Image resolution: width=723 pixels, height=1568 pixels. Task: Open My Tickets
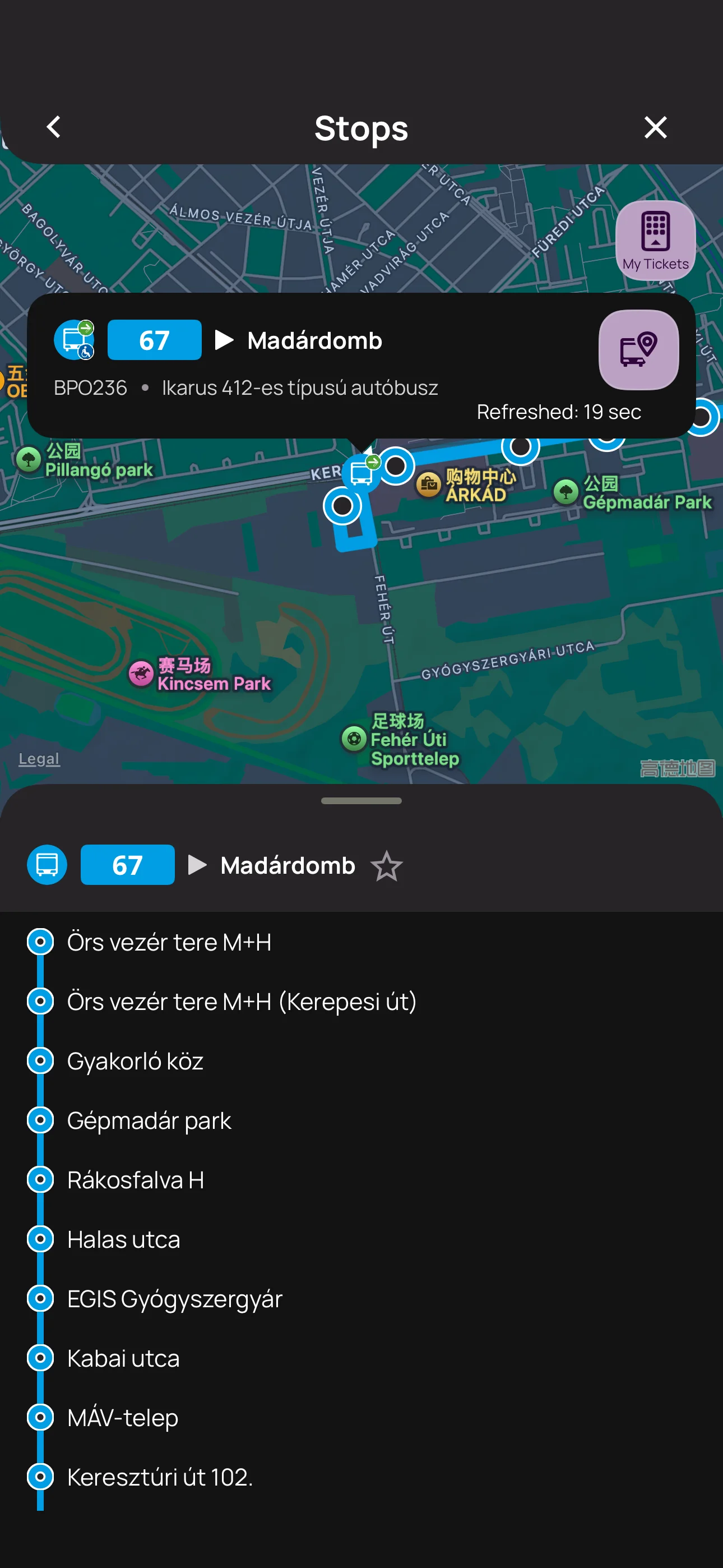click(x=655, y=241)
